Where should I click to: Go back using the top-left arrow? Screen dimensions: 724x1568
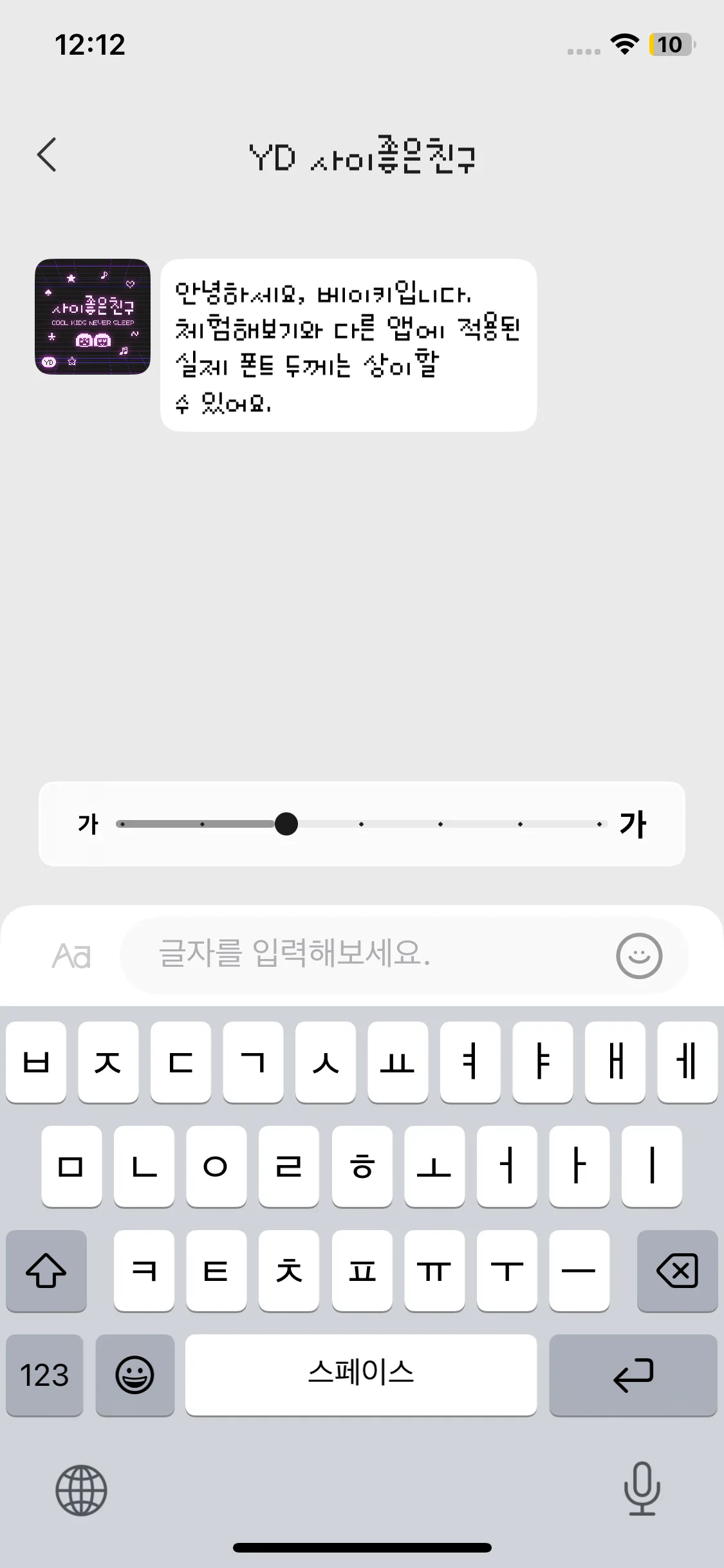point(46,154)
